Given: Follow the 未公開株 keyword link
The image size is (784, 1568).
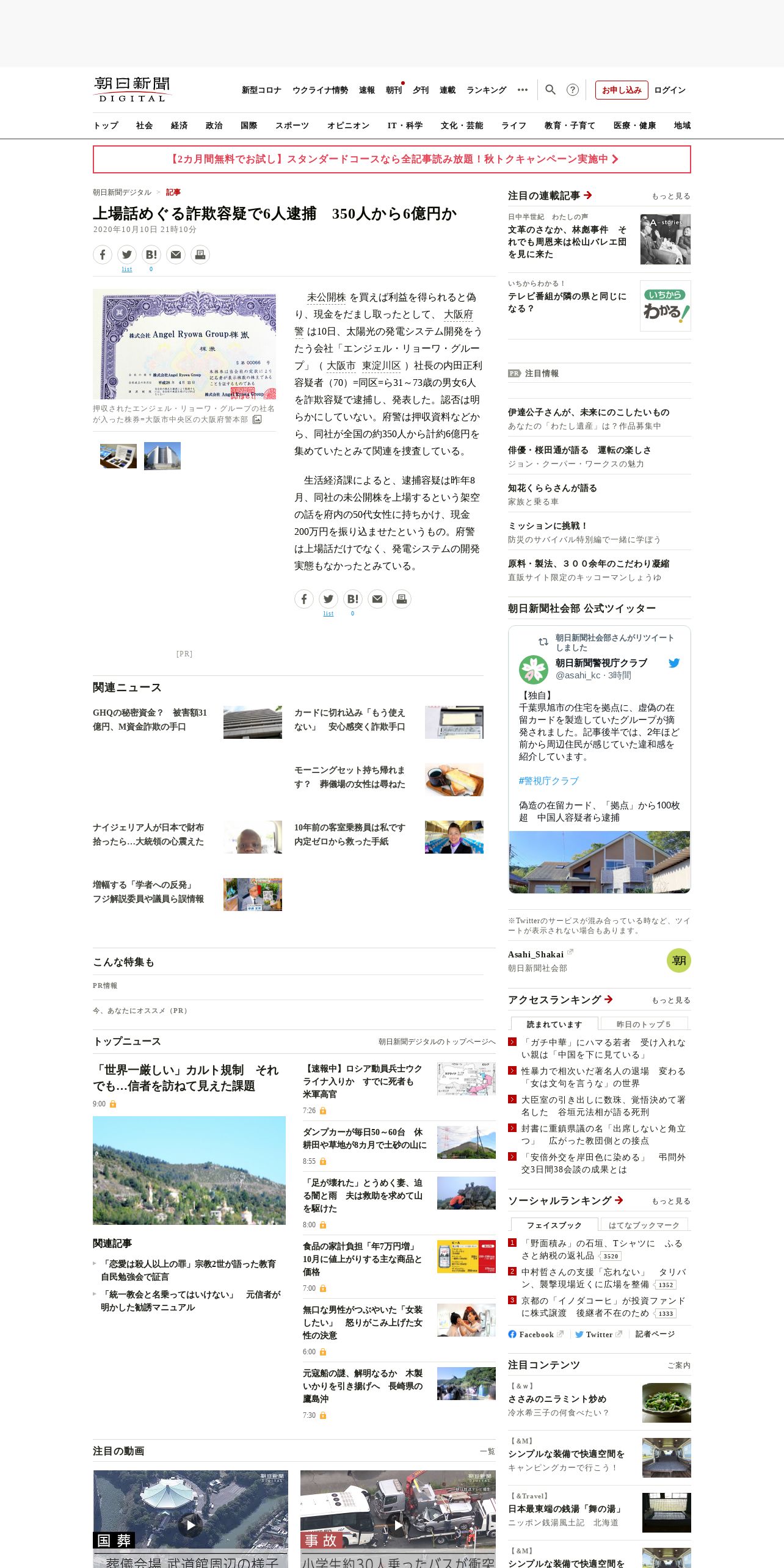Looking at the screenshot, I should [326, 297].
